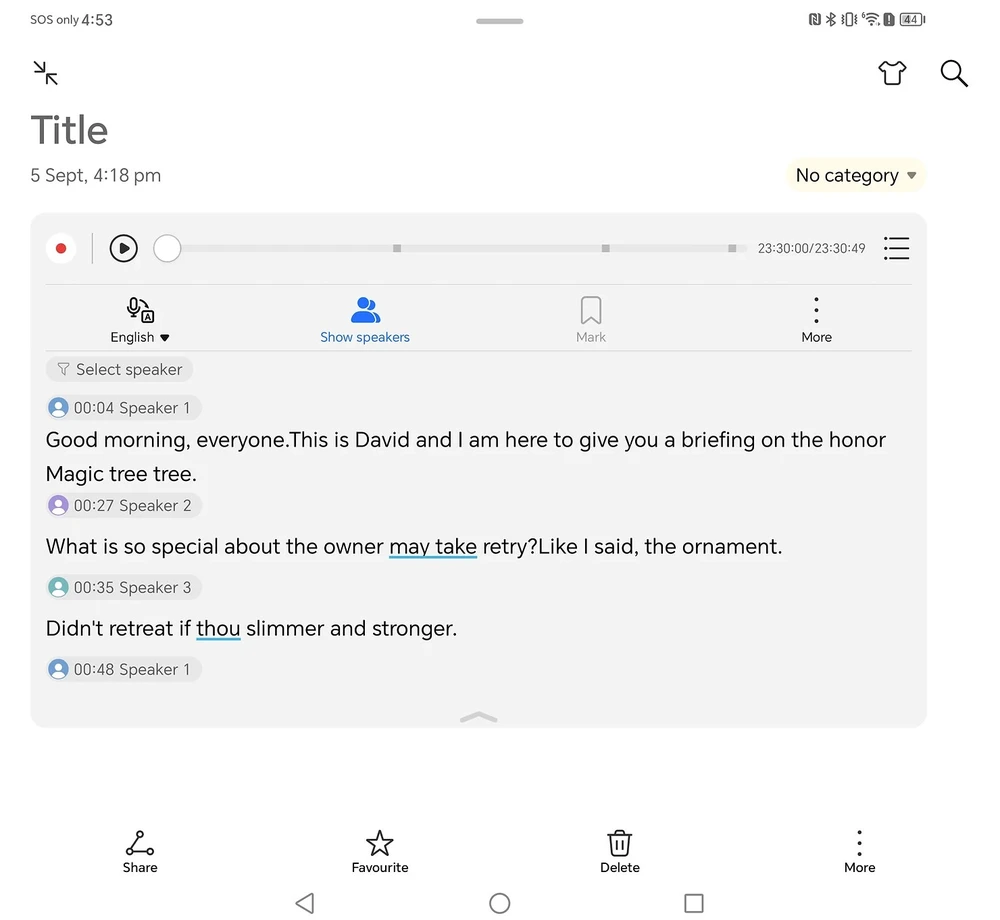The width and height of the screenshot is (1000, 920).
Task: Select the 00:27 Speaker 2 label
Action: [x=124, y=506]
